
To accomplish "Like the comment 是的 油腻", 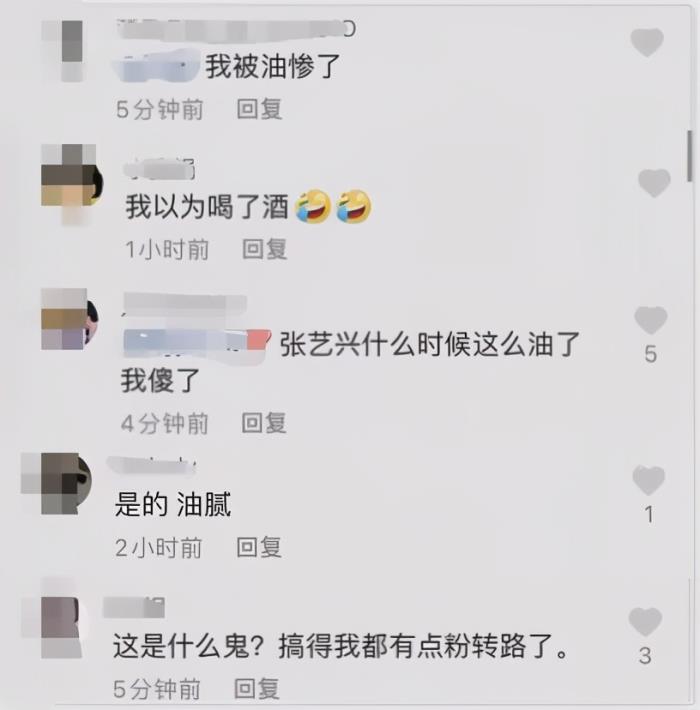I will (x=648, y=481).
